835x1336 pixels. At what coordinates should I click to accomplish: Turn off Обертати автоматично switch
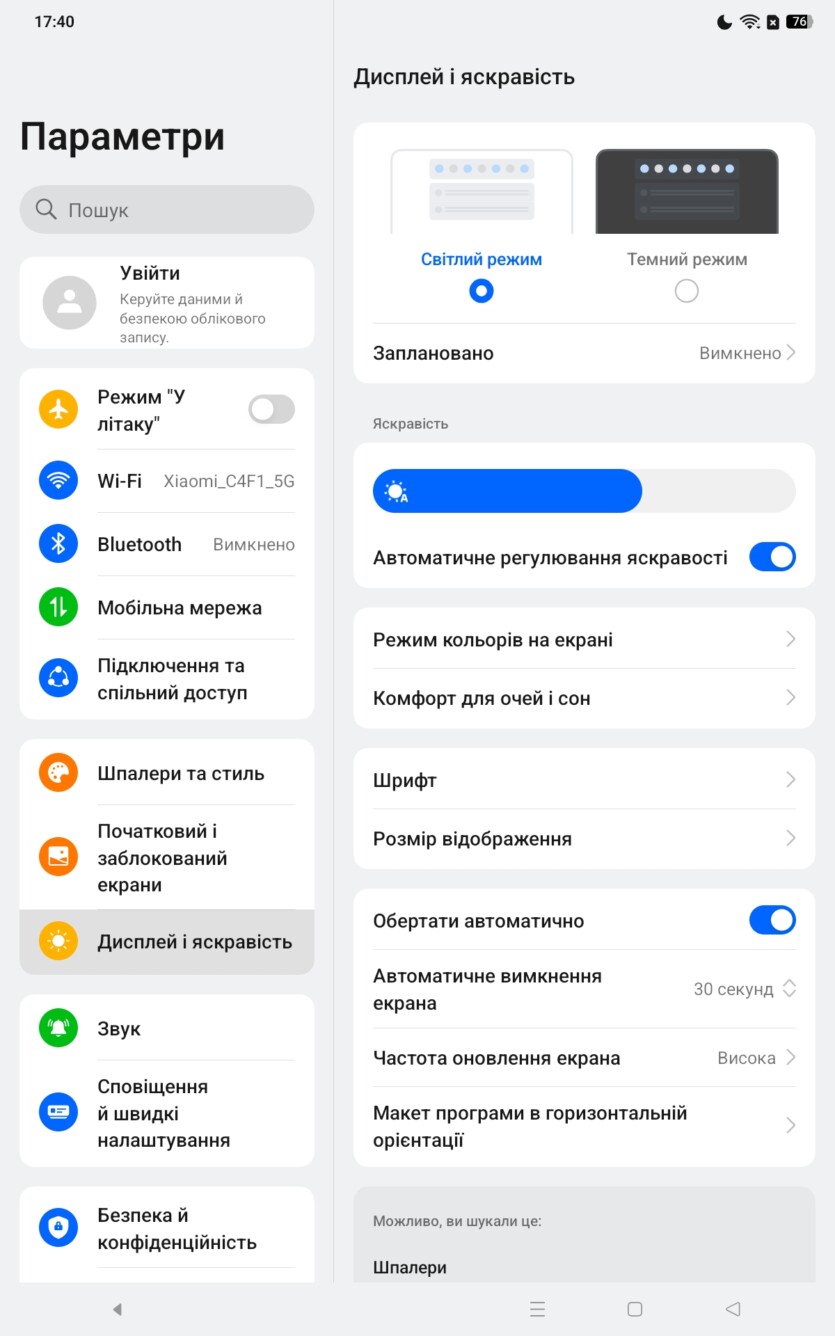coord(772,921)
